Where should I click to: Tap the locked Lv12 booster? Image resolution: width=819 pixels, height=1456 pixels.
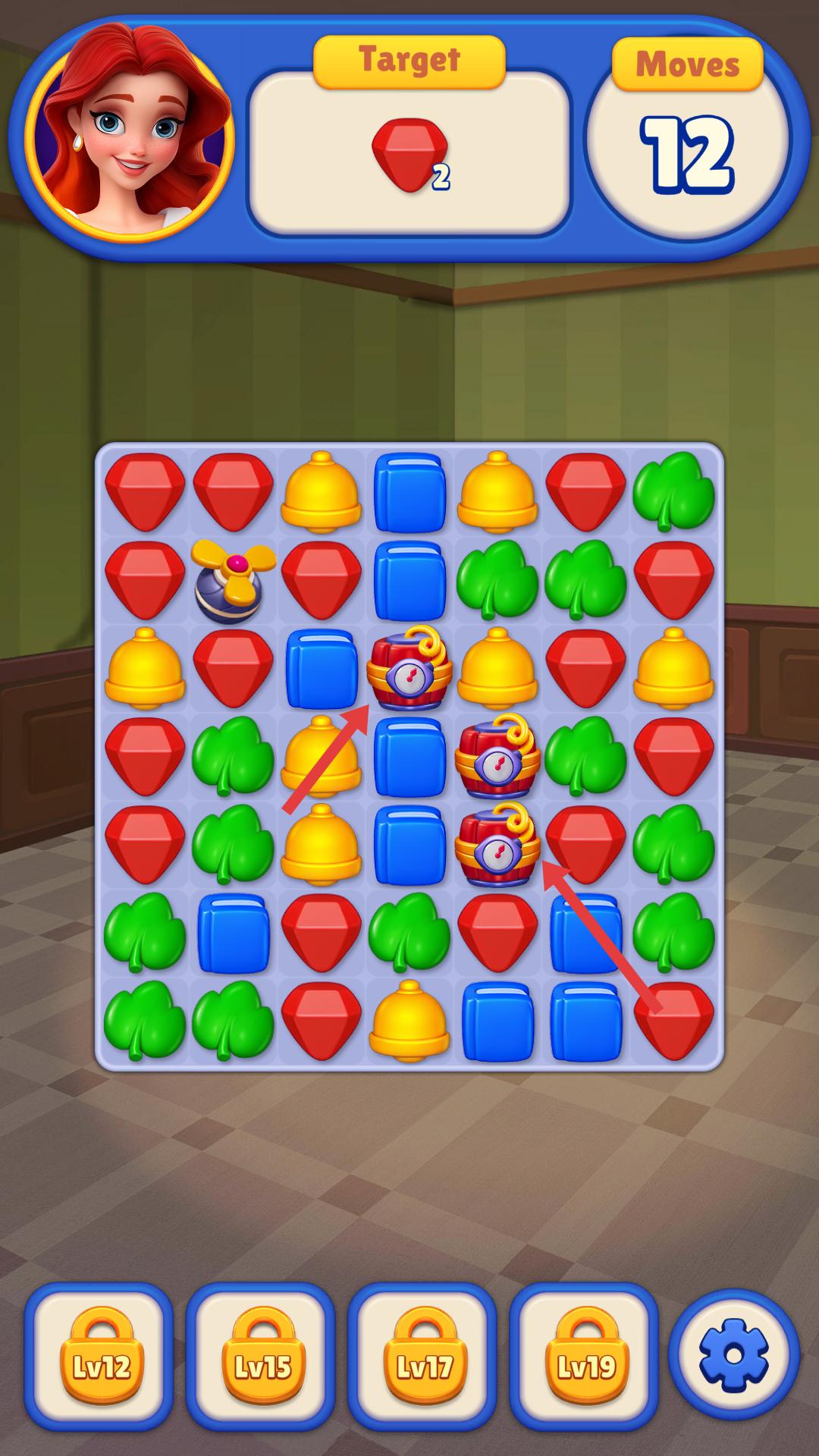coord(101,1355)
